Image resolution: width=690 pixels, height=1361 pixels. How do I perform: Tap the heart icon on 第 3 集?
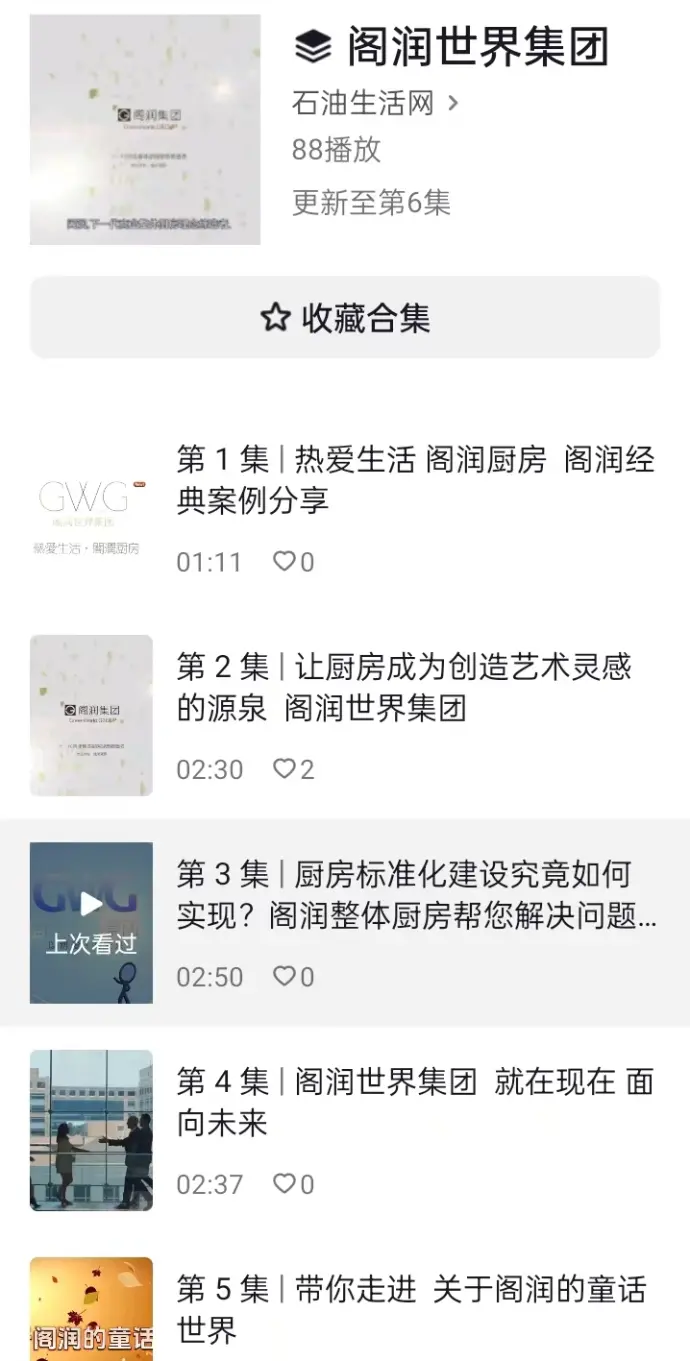pyautogui.click(x=286, y=976)
